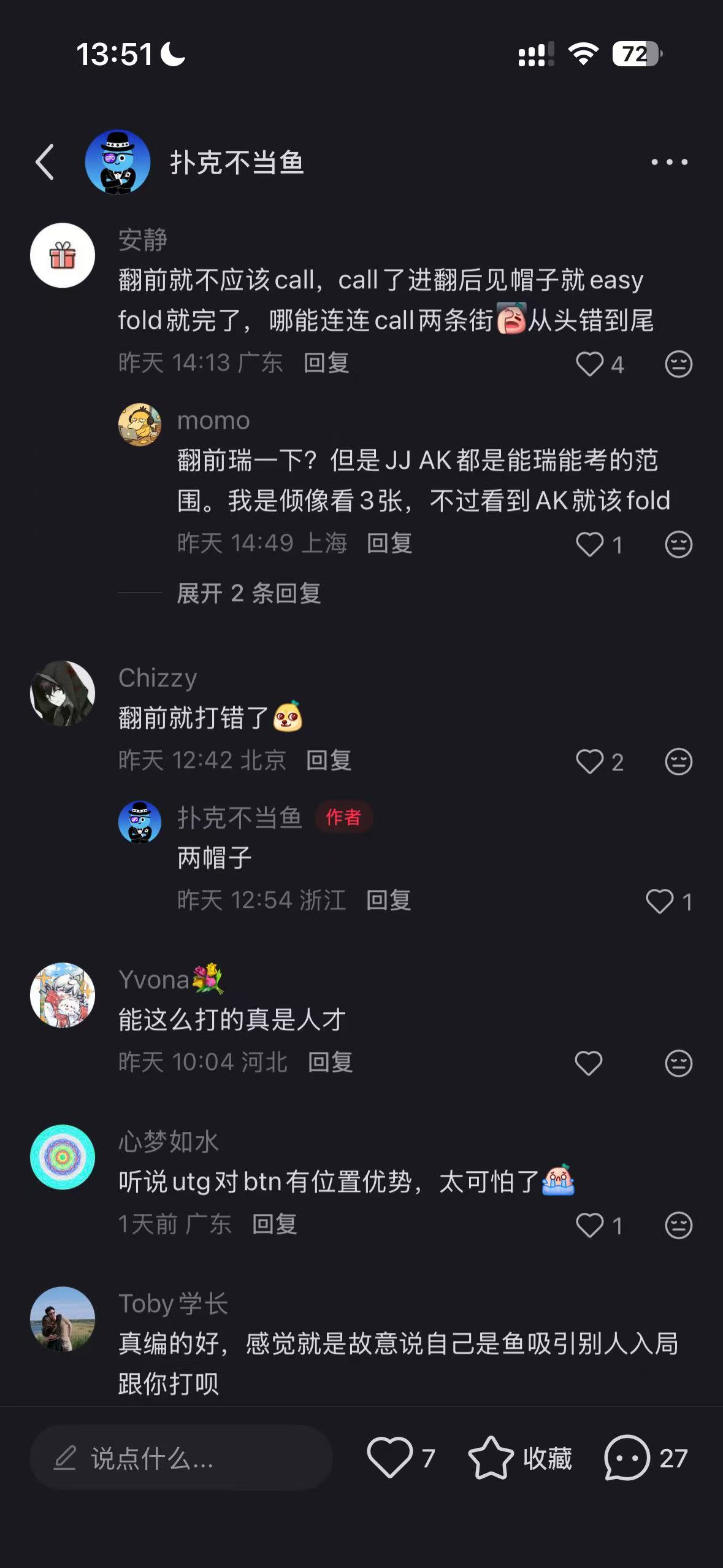The height and width of the screenshot is (1568, 723).
Task: Expand 展开 2 条回复 replies
Action: click(248, 593)
